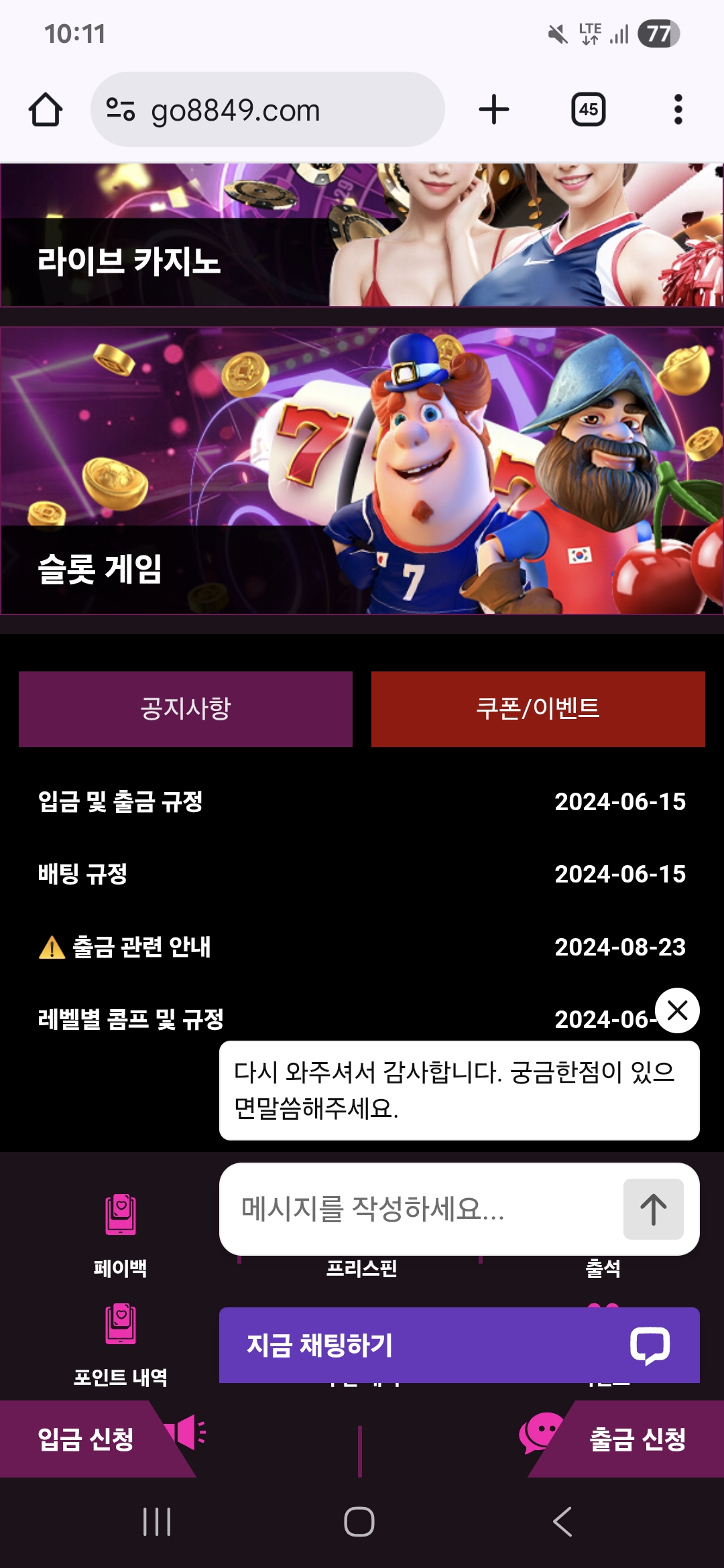Screen dimensions: 724x1568
Task: Switch to the 쿠폰/이벤트 tab
Action: (538, 709)
